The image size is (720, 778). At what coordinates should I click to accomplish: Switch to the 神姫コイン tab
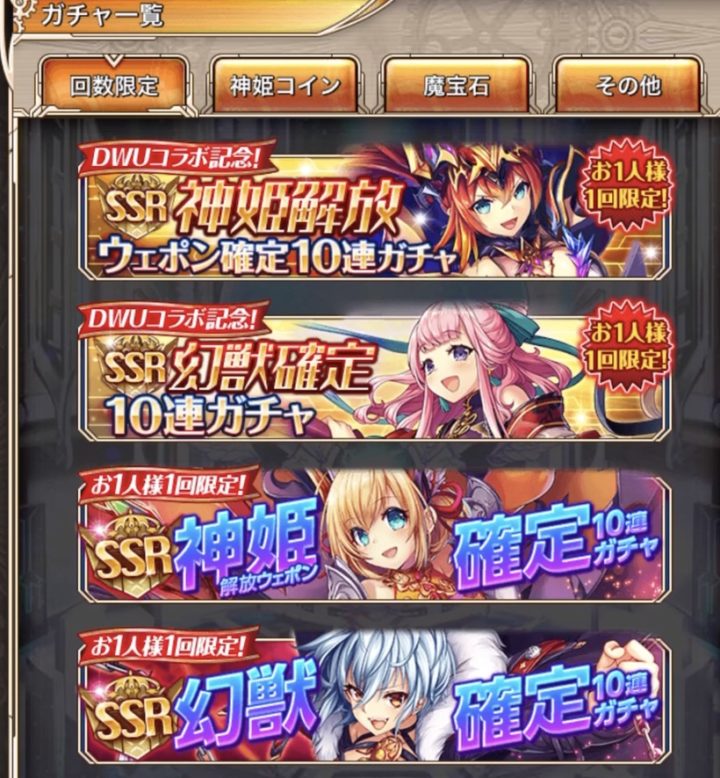[x=286, y=86]
